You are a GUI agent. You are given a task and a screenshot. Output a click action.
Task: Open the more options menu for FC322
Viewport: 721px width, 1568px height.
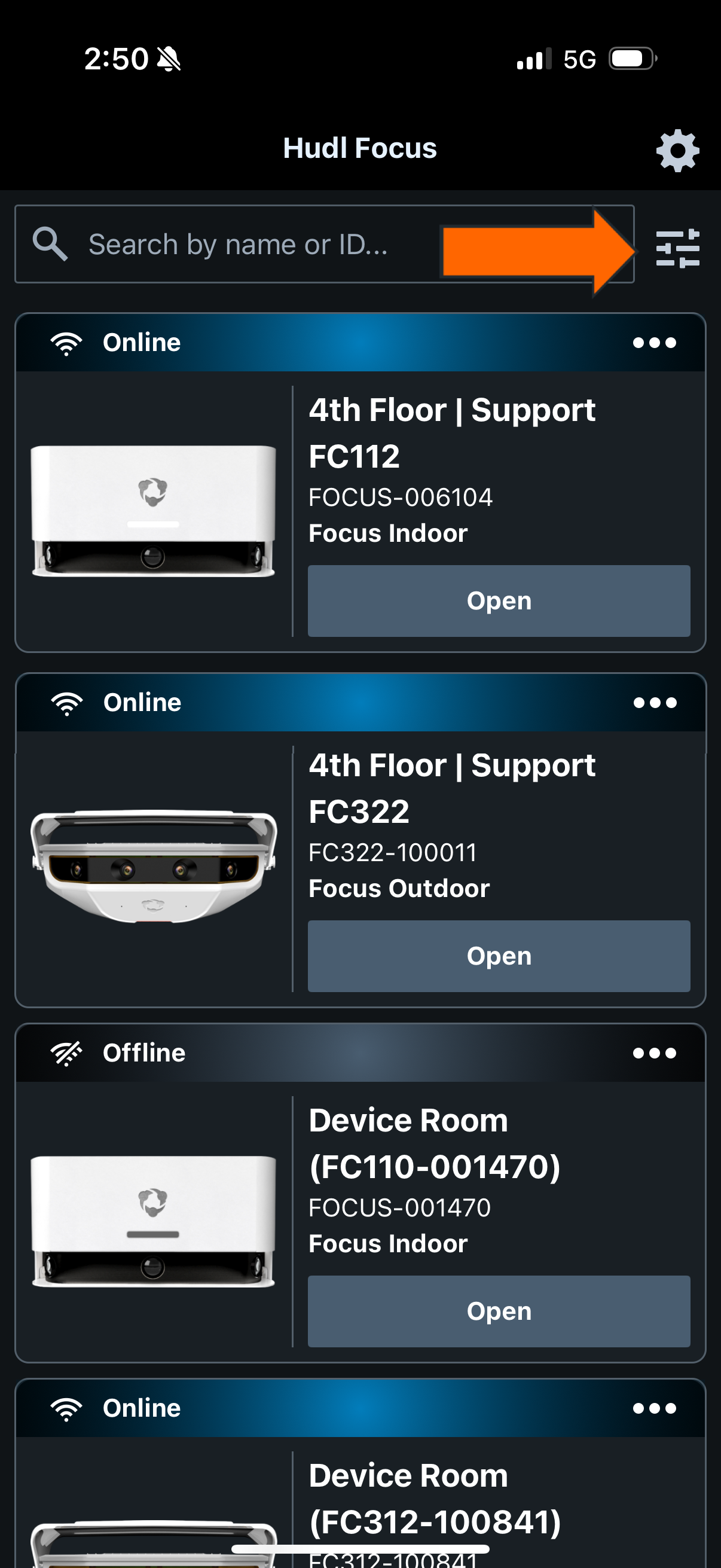tap(654, 703)
